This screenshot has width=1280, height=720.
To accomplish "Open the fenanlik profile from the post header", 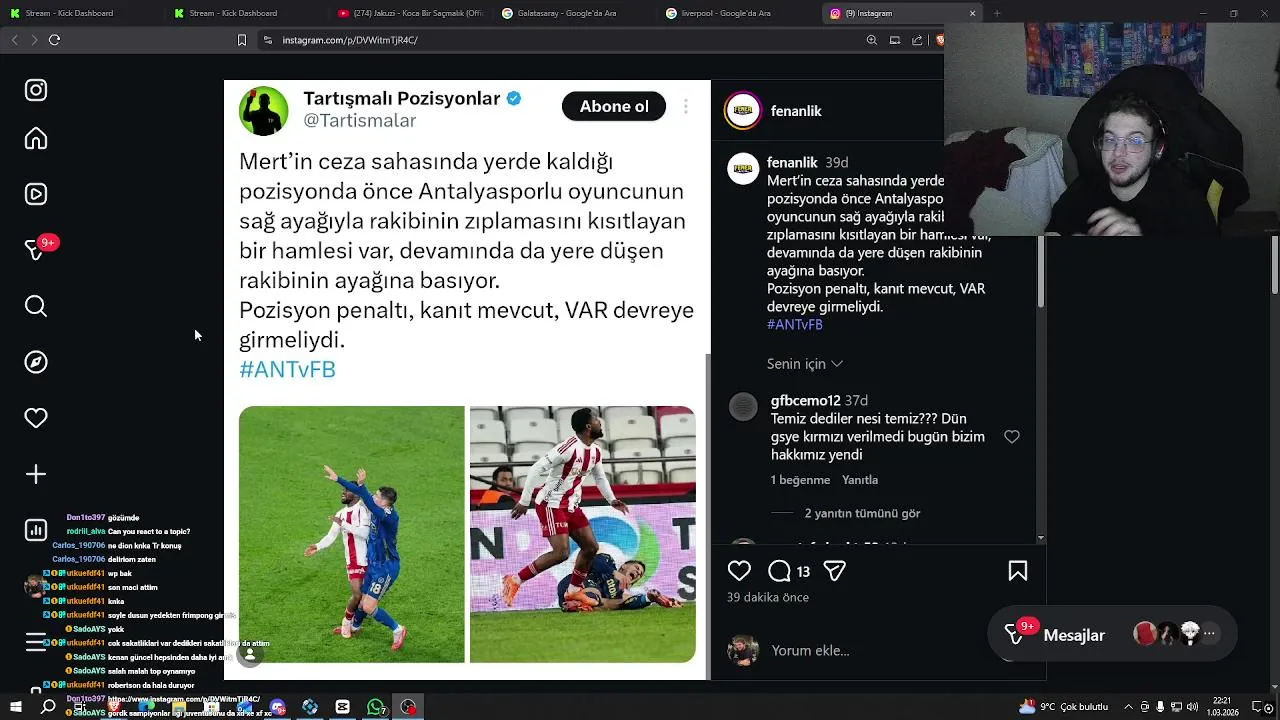I will pyautogui.click(x=796, y=111).
